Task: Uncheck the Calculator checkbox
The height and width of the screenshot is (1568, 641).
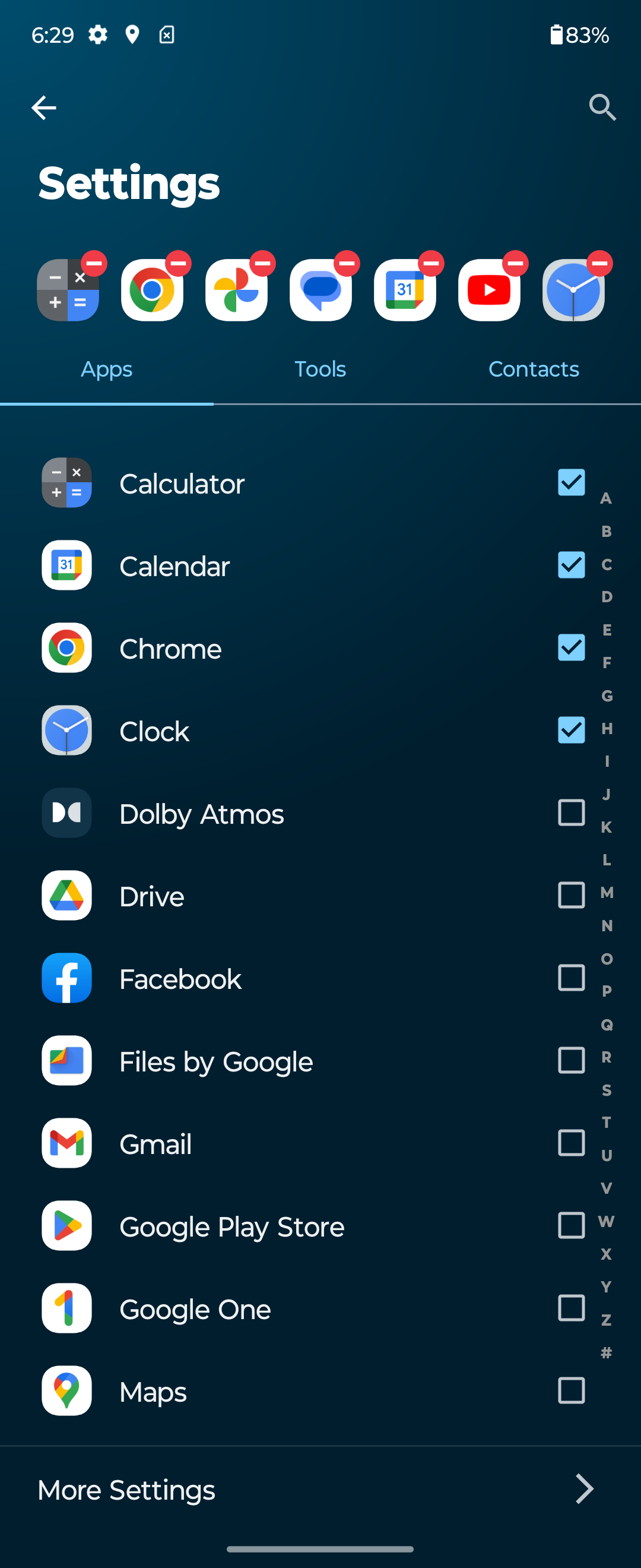Action: [x=571, y=483]
